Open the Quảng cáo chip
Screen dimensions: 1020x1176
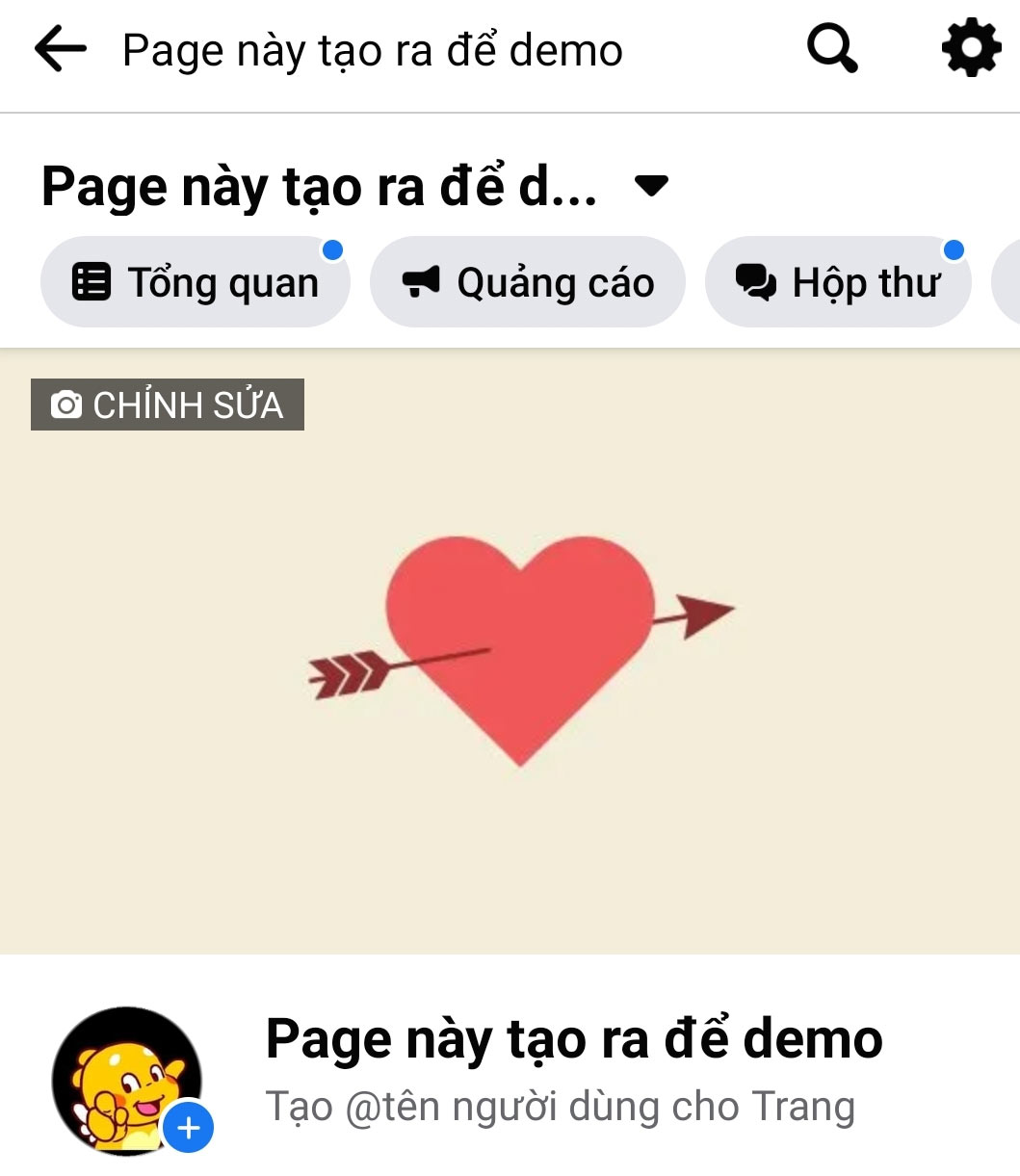[528, 283]
